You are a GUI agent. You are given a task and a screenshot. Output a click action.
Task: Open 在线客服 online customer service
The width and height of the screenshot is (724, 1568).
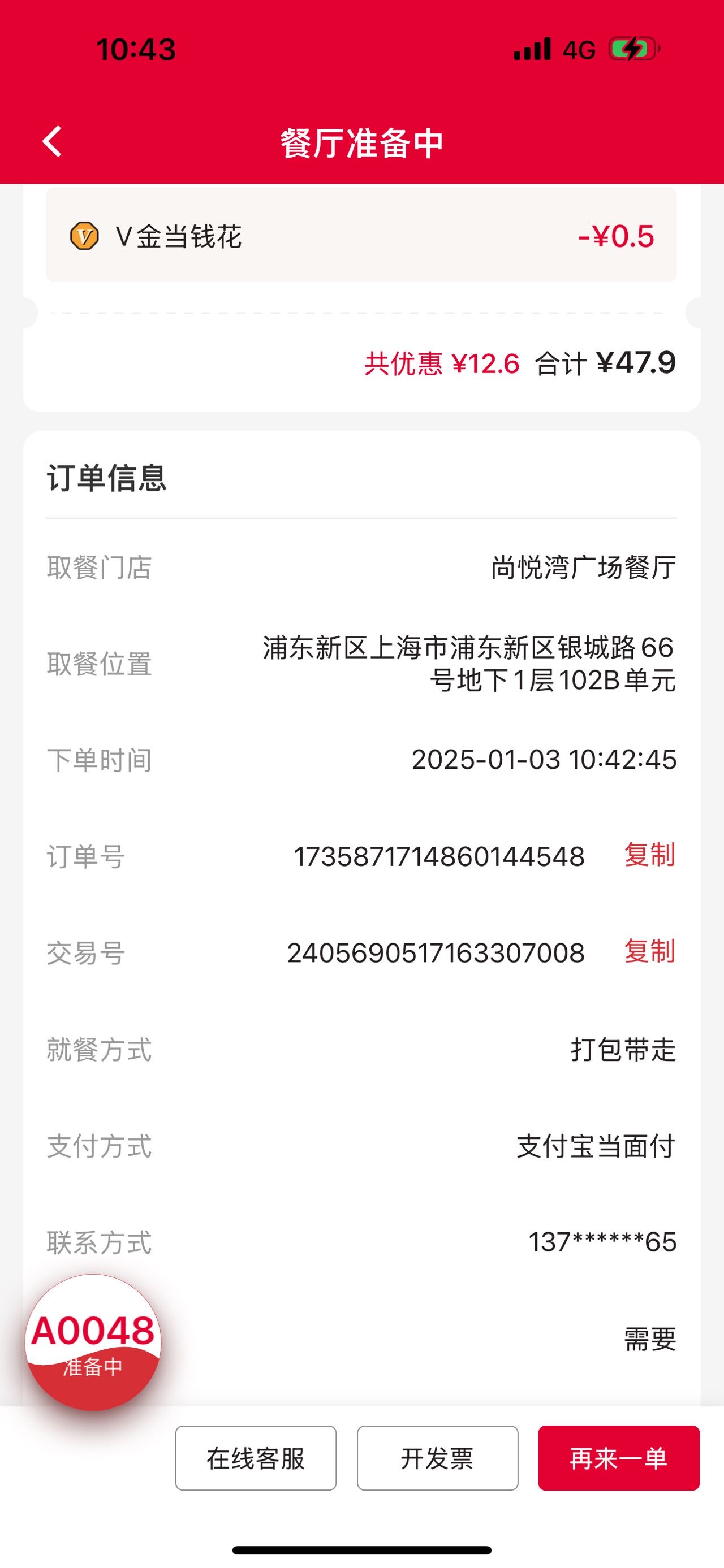pyautogui.click(x=256, y=1458)
